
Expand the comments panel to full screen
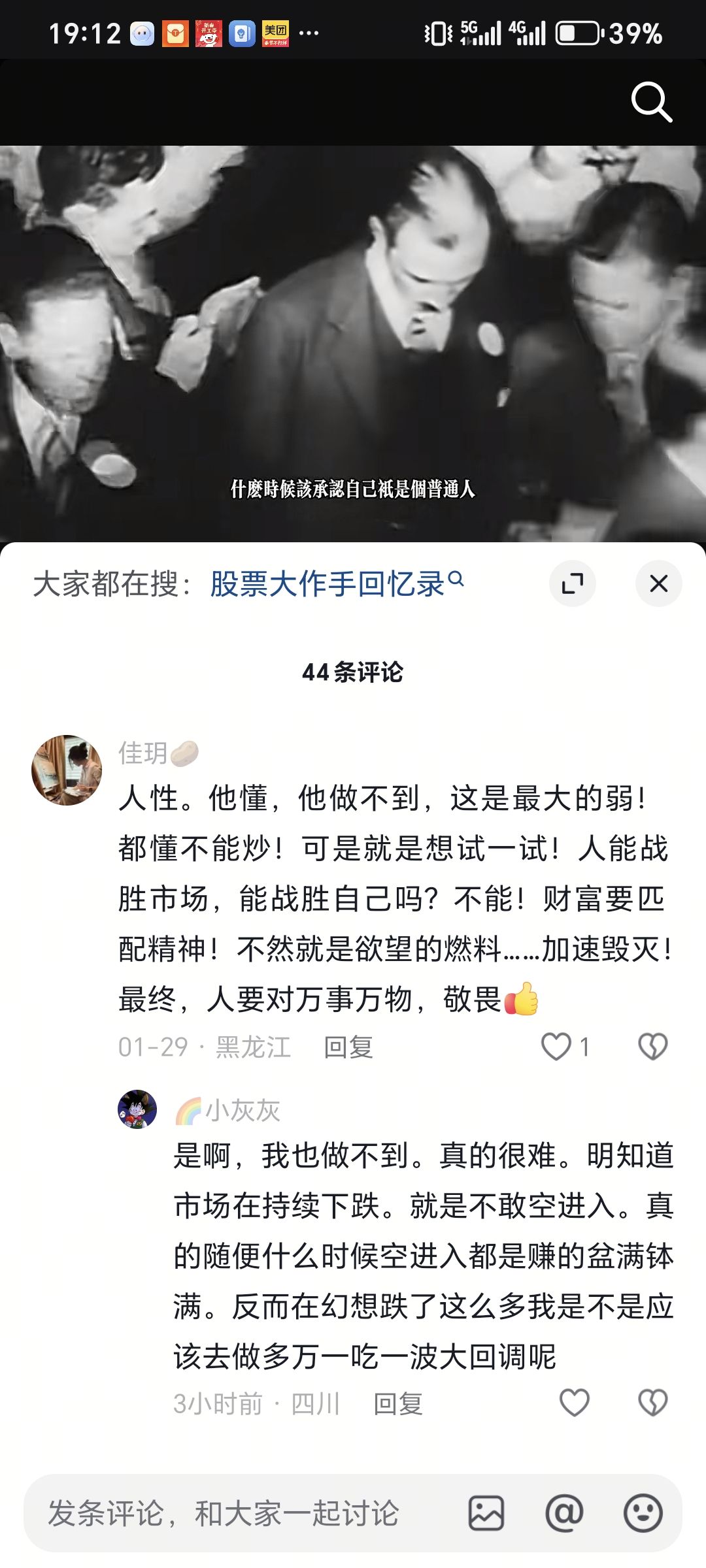[x=573, y=583]
